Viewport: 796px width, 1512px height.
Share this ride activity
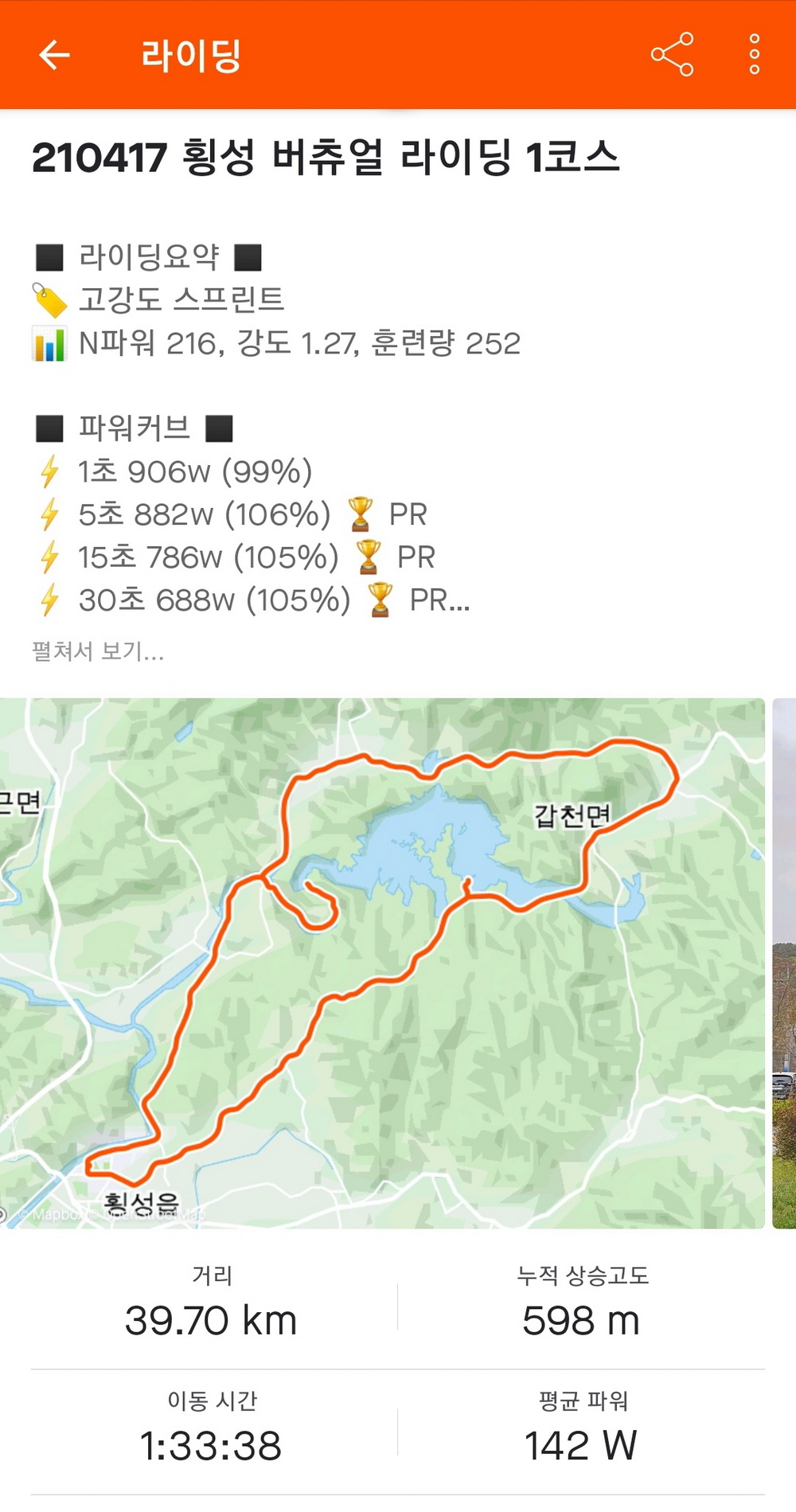point(672,55)
